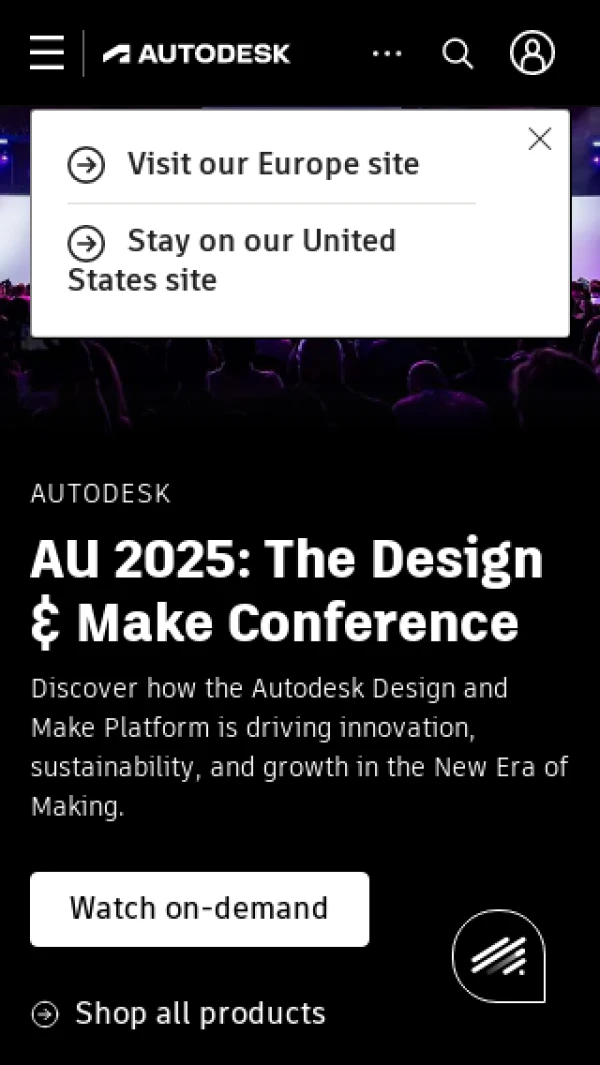The width and height of the screenshot is (600, 1065).
Task: Go to the Autodesk home logo
Action: [197, 54]
